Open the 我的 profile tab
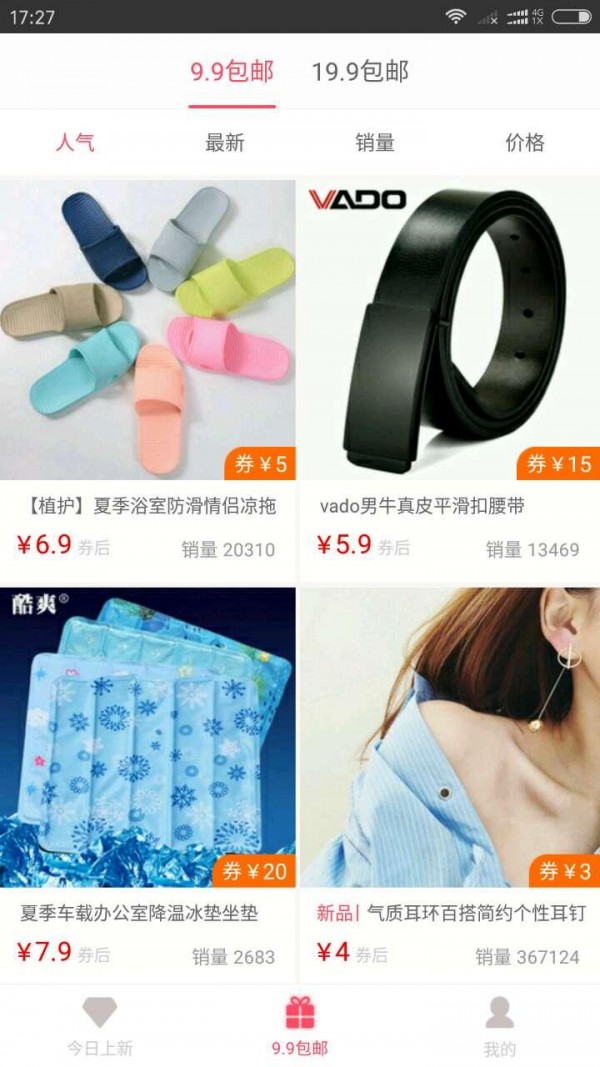Image resolution: width=600 pixels, height=1067 pixels. [x=500, y=1026]
